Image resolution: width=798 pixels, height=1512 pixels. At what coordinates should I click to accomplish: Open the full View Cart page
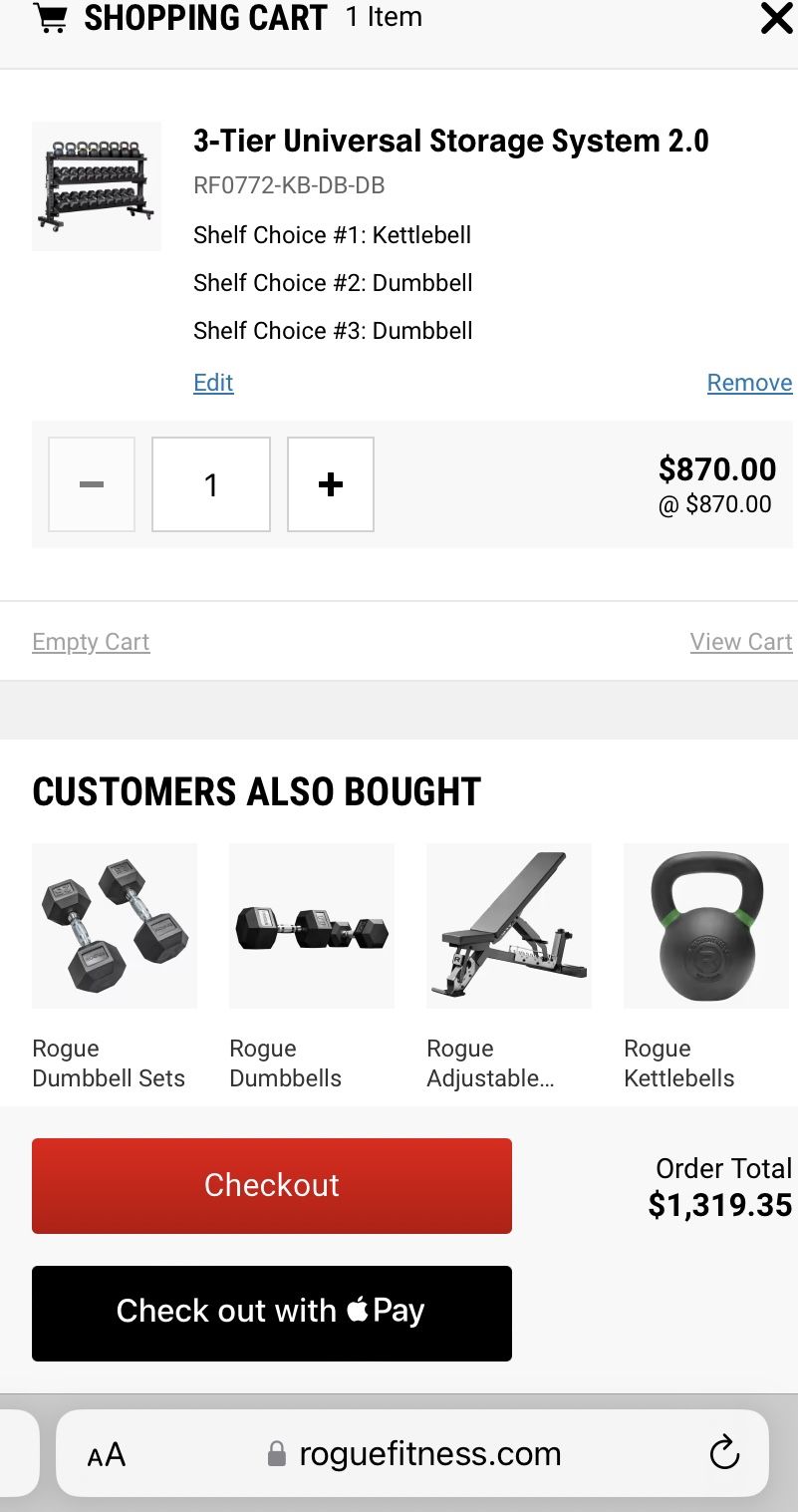(x=741, y=641)
